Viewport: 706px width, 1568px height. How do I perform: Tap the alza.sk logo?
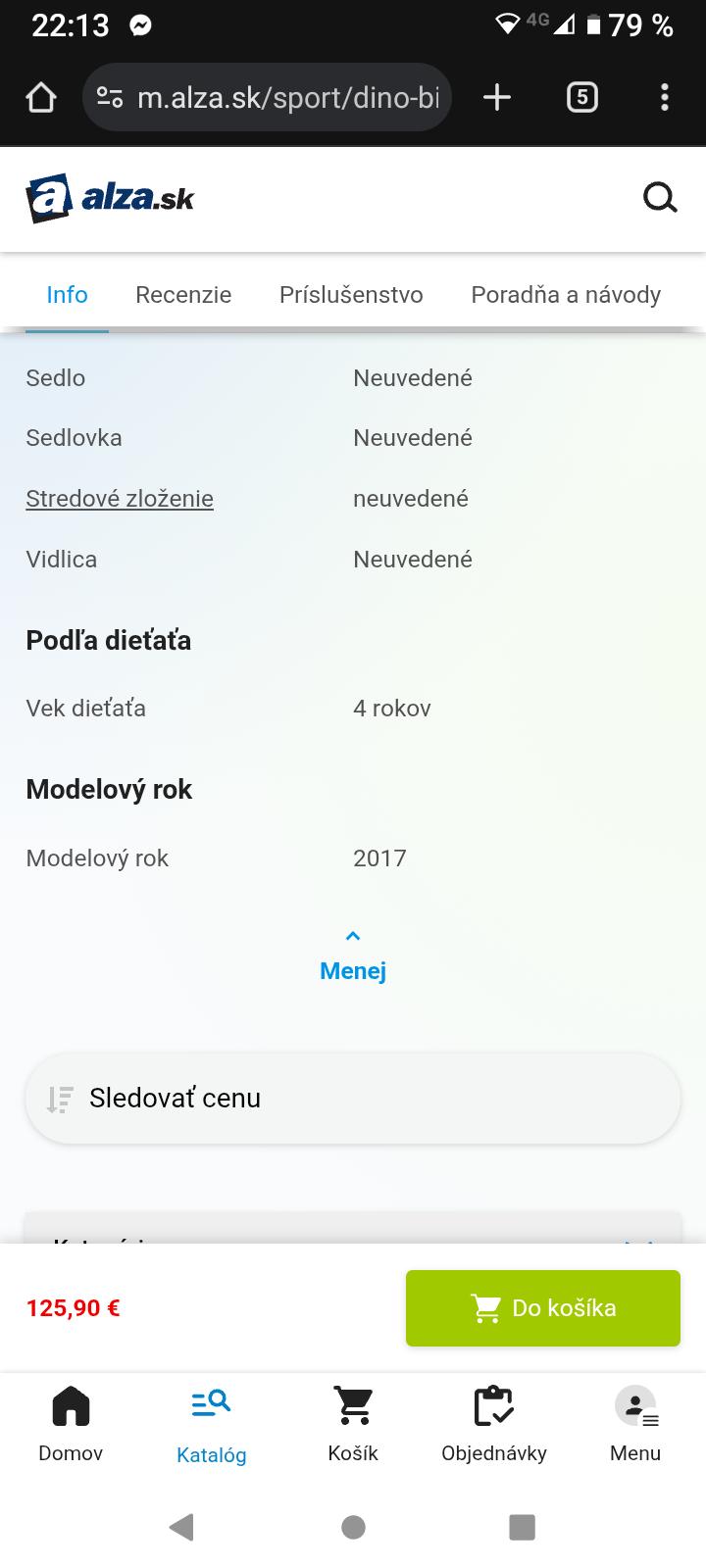(110, 199)
